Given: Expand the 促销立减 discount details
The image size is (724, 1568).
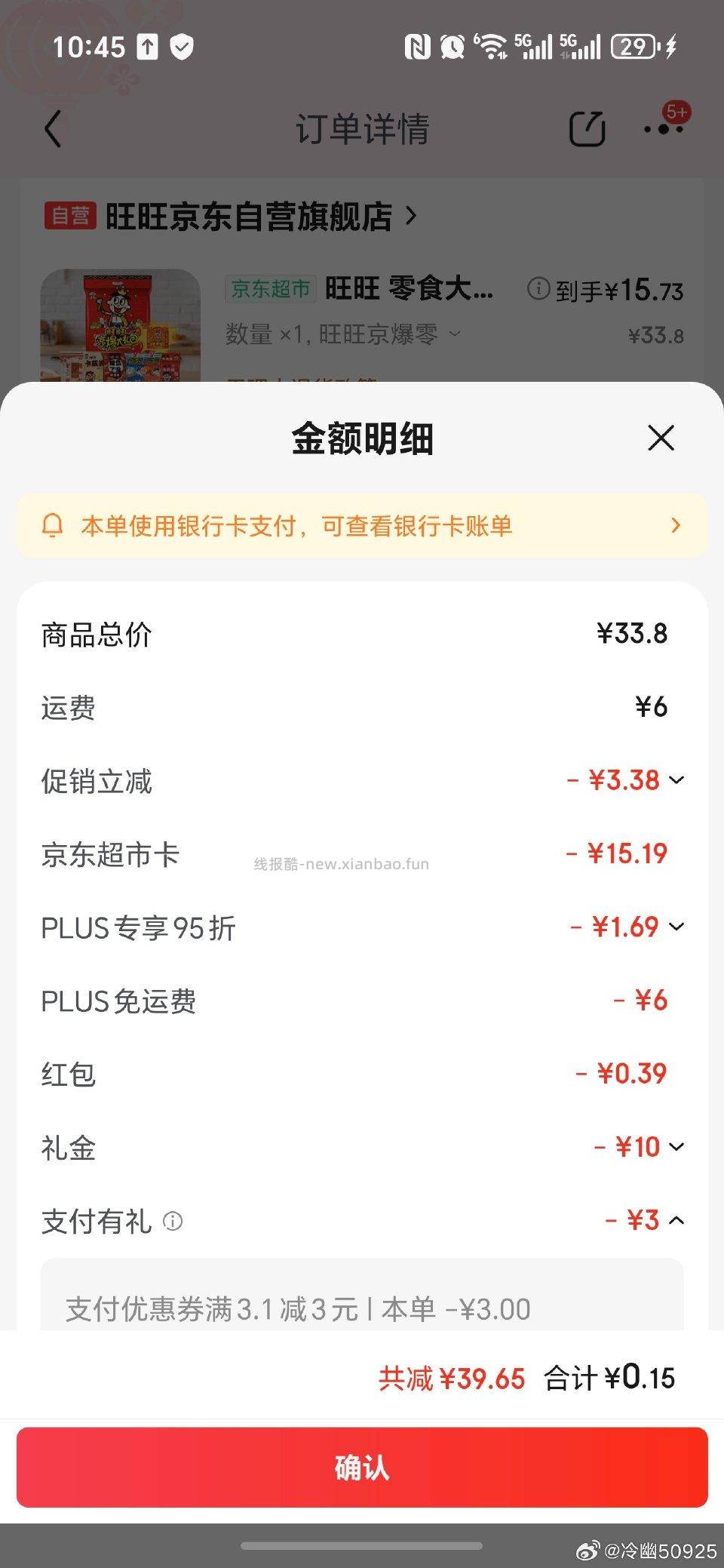Looking at the screenshot, I should [677, 779].
